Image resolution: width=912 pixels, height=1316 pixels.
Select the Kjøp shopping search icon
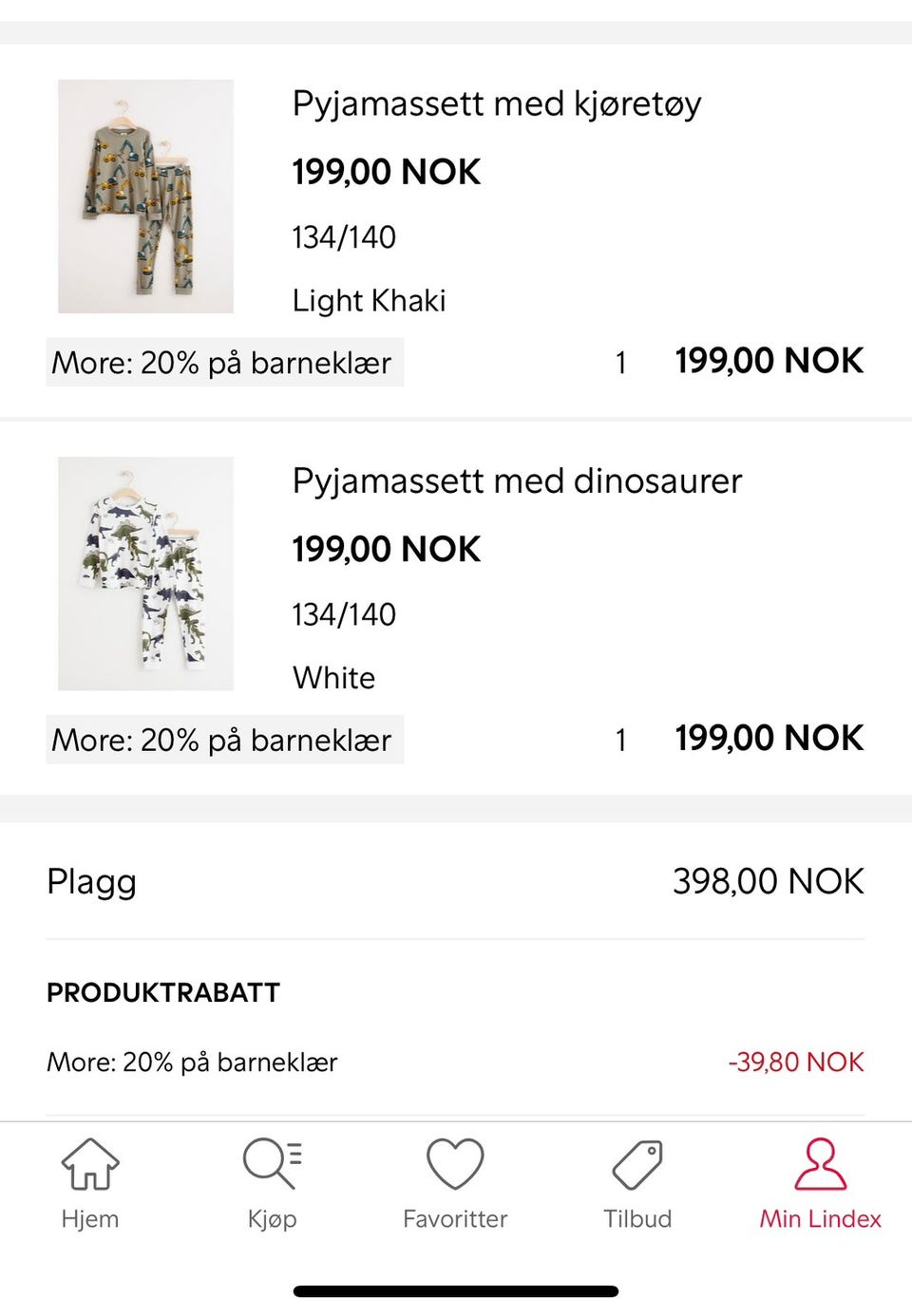click(x=271, y=1177)
